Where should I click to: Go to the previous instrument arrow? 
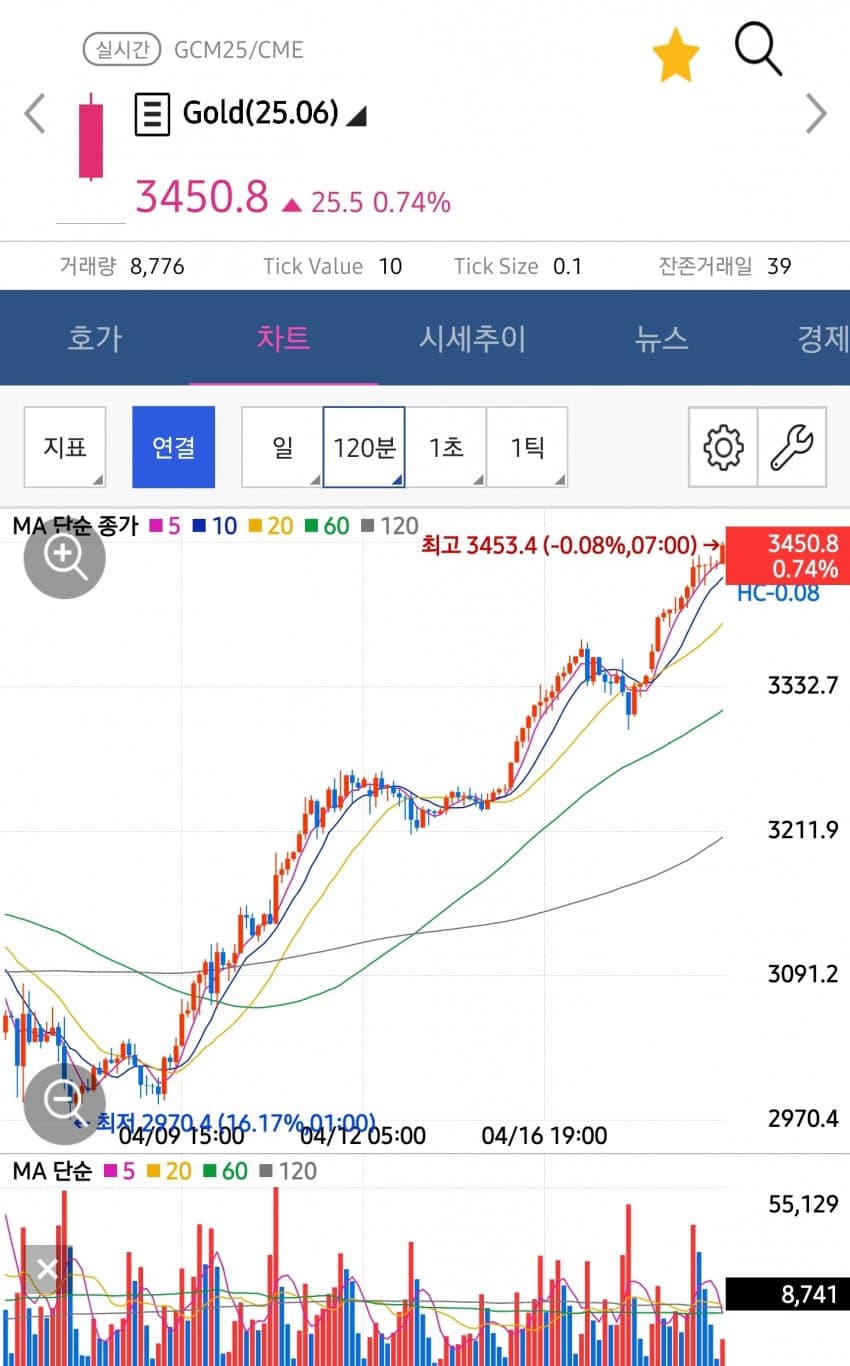[x=35, y=113]
